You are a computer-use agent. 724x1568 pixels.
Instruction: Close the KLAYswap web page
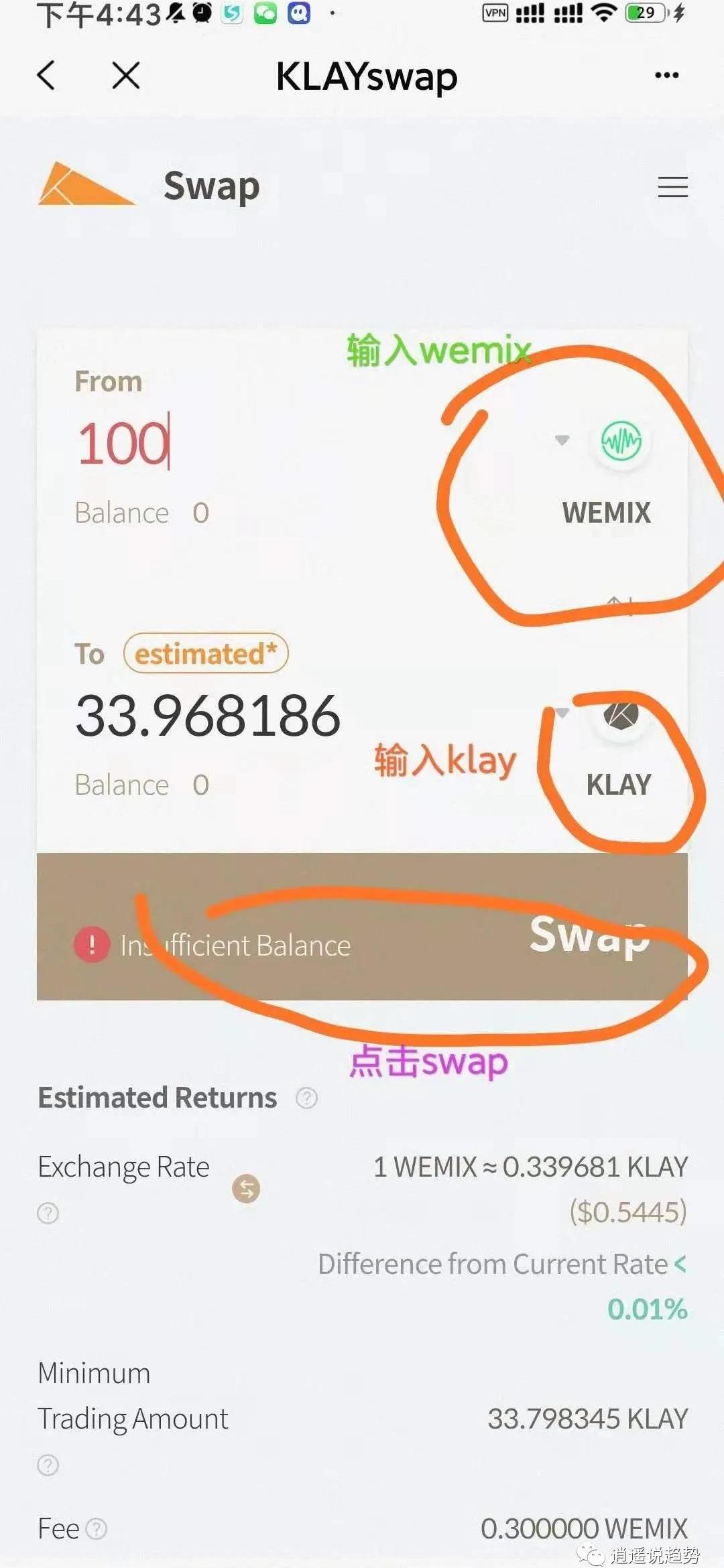click(x=126, y=75)
